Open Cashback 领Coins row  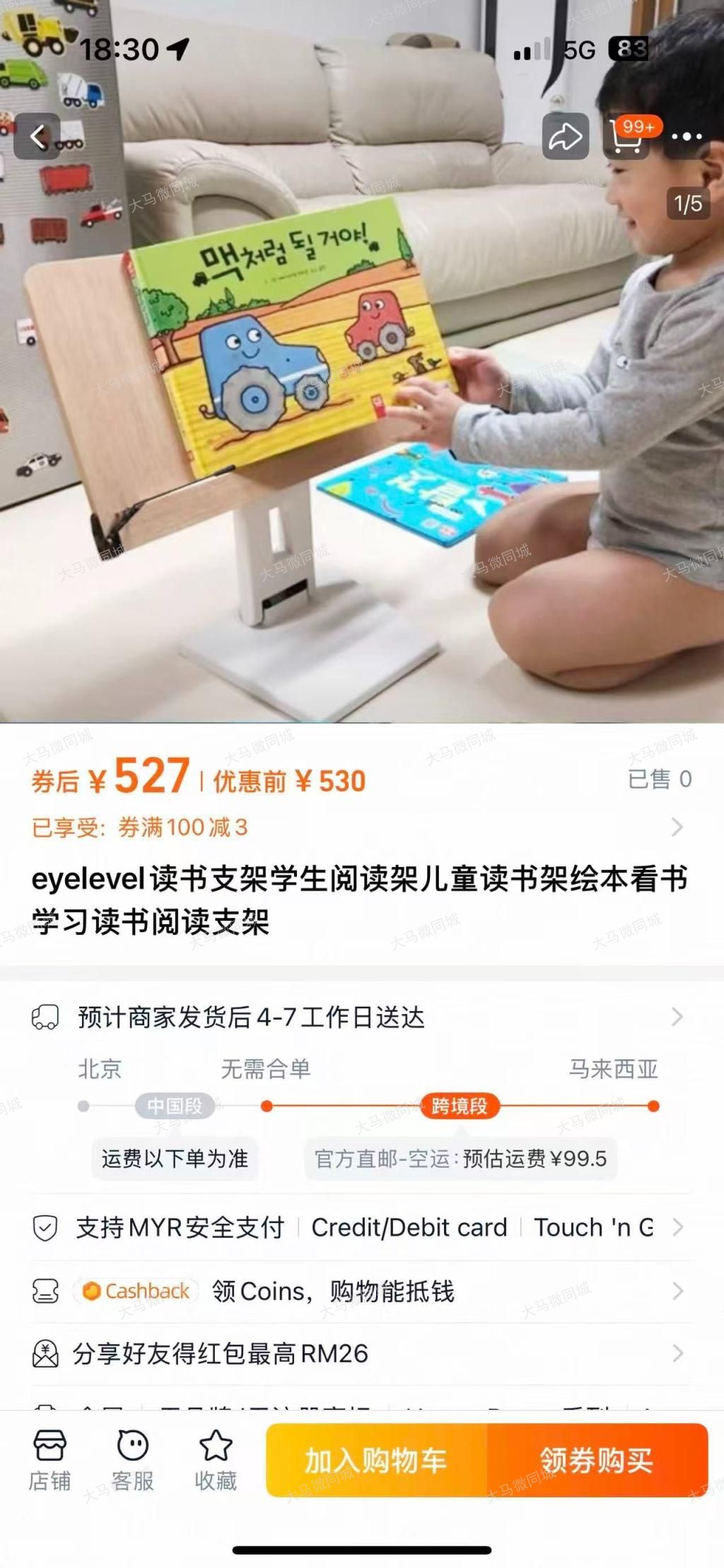point(354,1292)
